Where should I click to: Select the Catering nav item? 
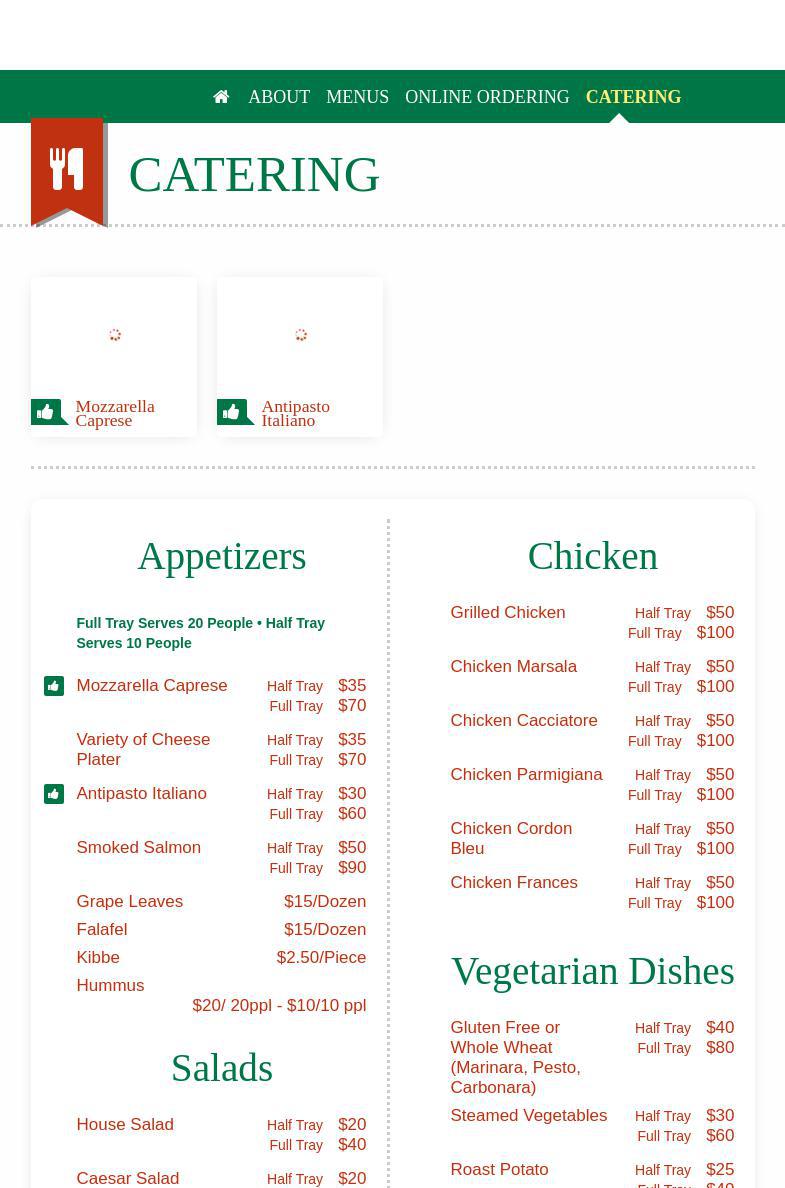[633, 97]
